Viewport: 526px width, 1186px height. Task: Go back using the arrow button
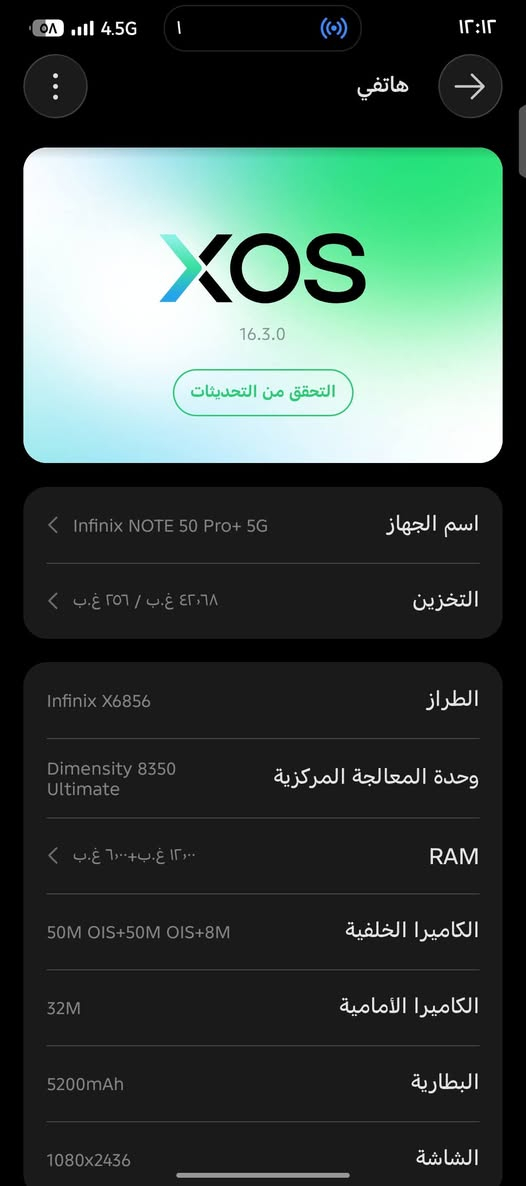pos(470,86)
